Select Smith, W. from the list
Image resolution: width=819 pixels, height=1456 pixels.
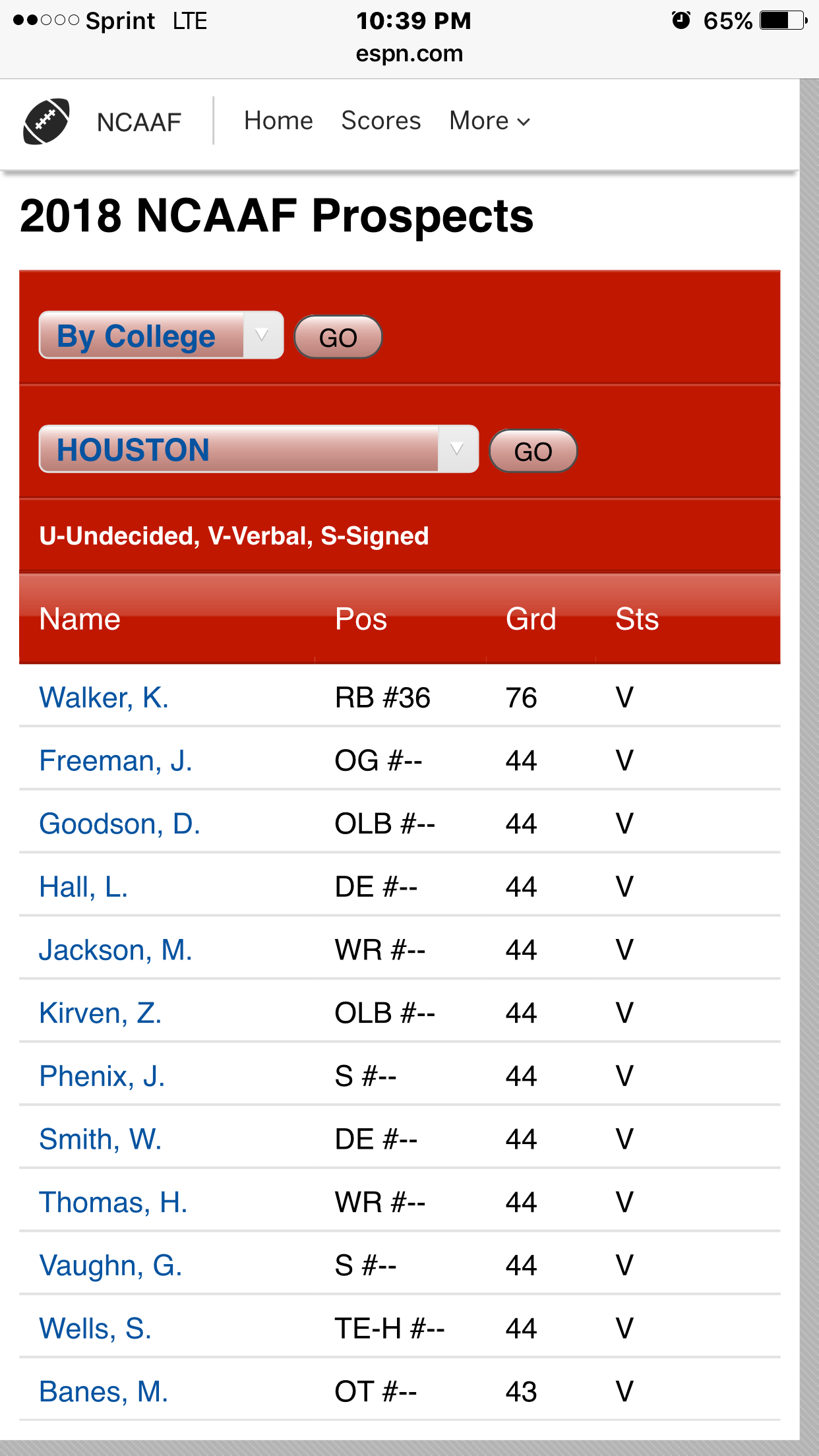coord(101,1139)
